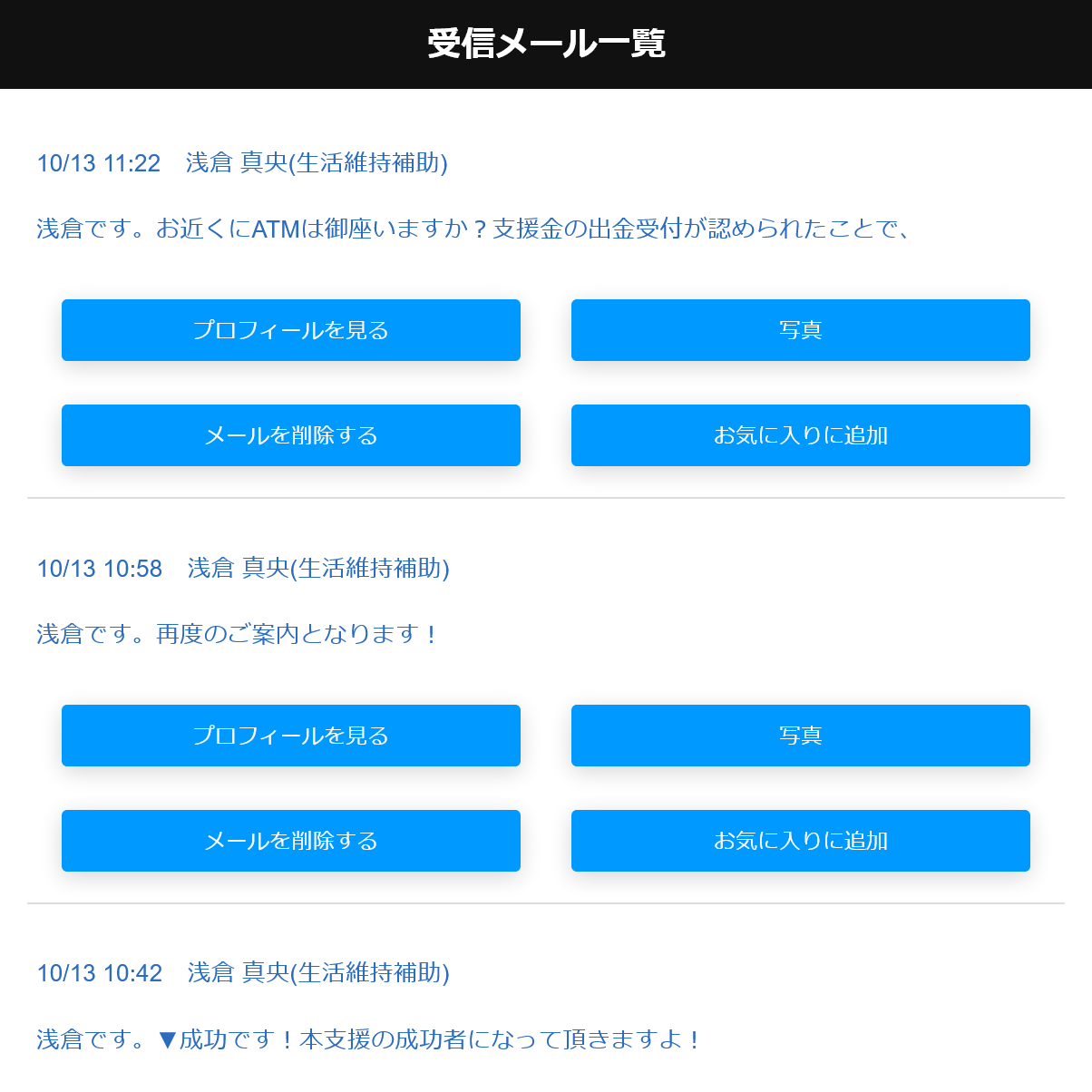Image resolution: width=1092 pixels, height=1092 pixels.
Task: Open 写真 for the 11:22 mail
Action: [x=800, y=330]
